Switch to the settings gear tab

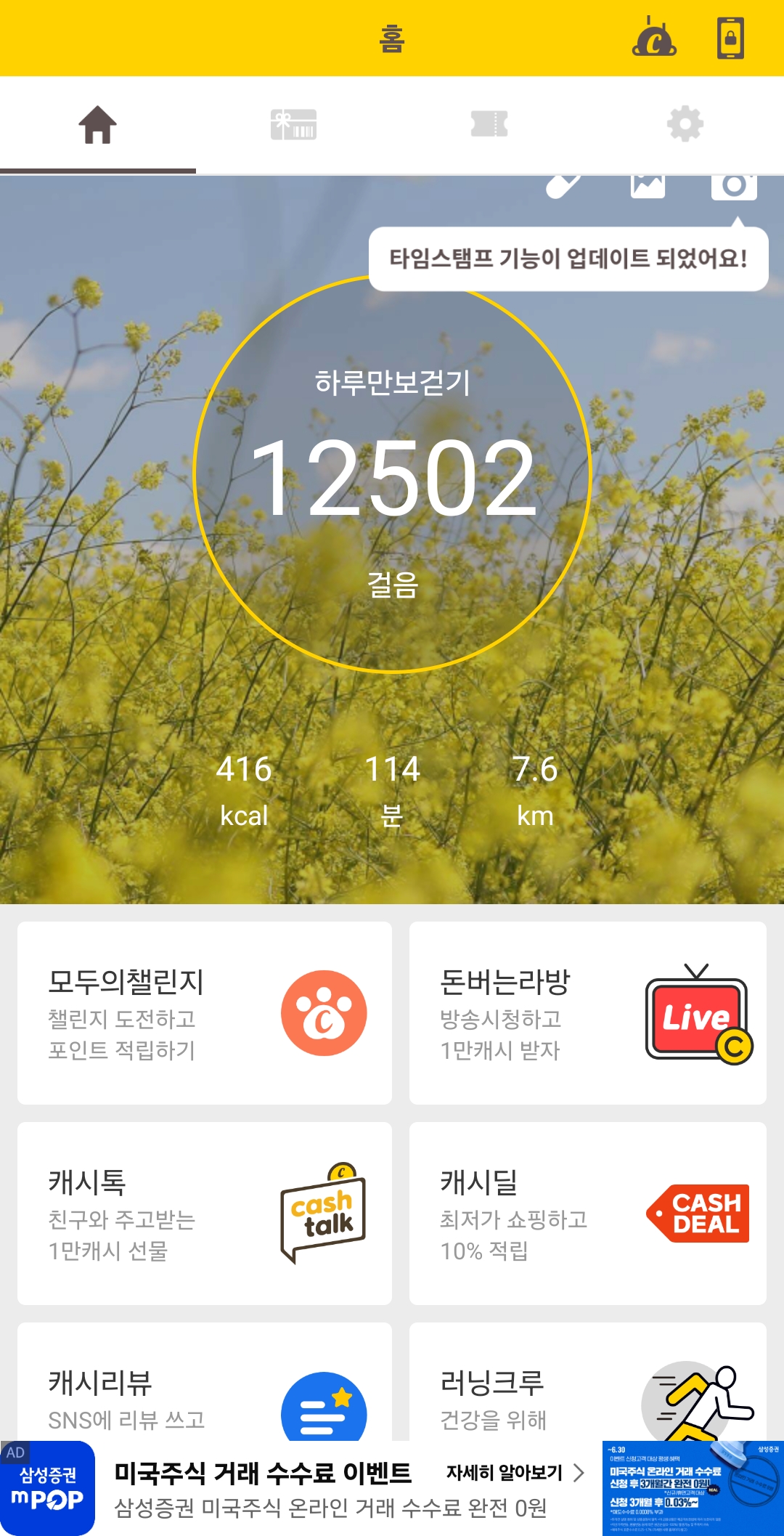(x=685, y=125)
